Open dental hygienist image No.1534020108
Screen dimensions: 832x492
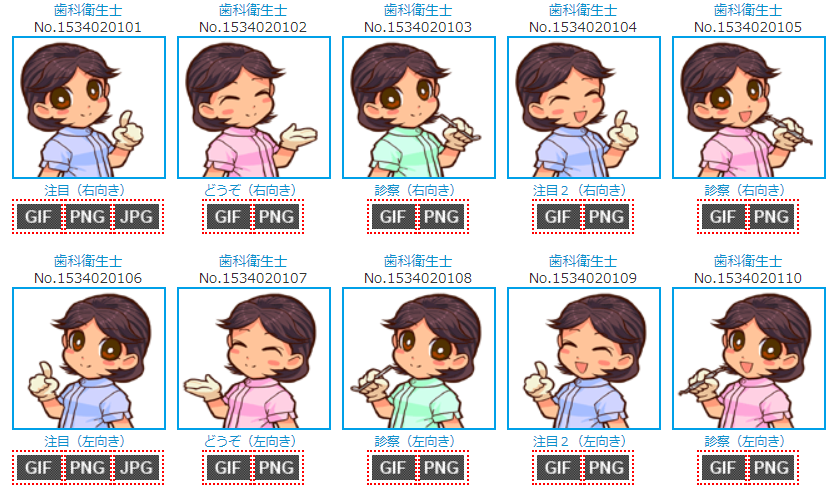[x=419, y=358]
